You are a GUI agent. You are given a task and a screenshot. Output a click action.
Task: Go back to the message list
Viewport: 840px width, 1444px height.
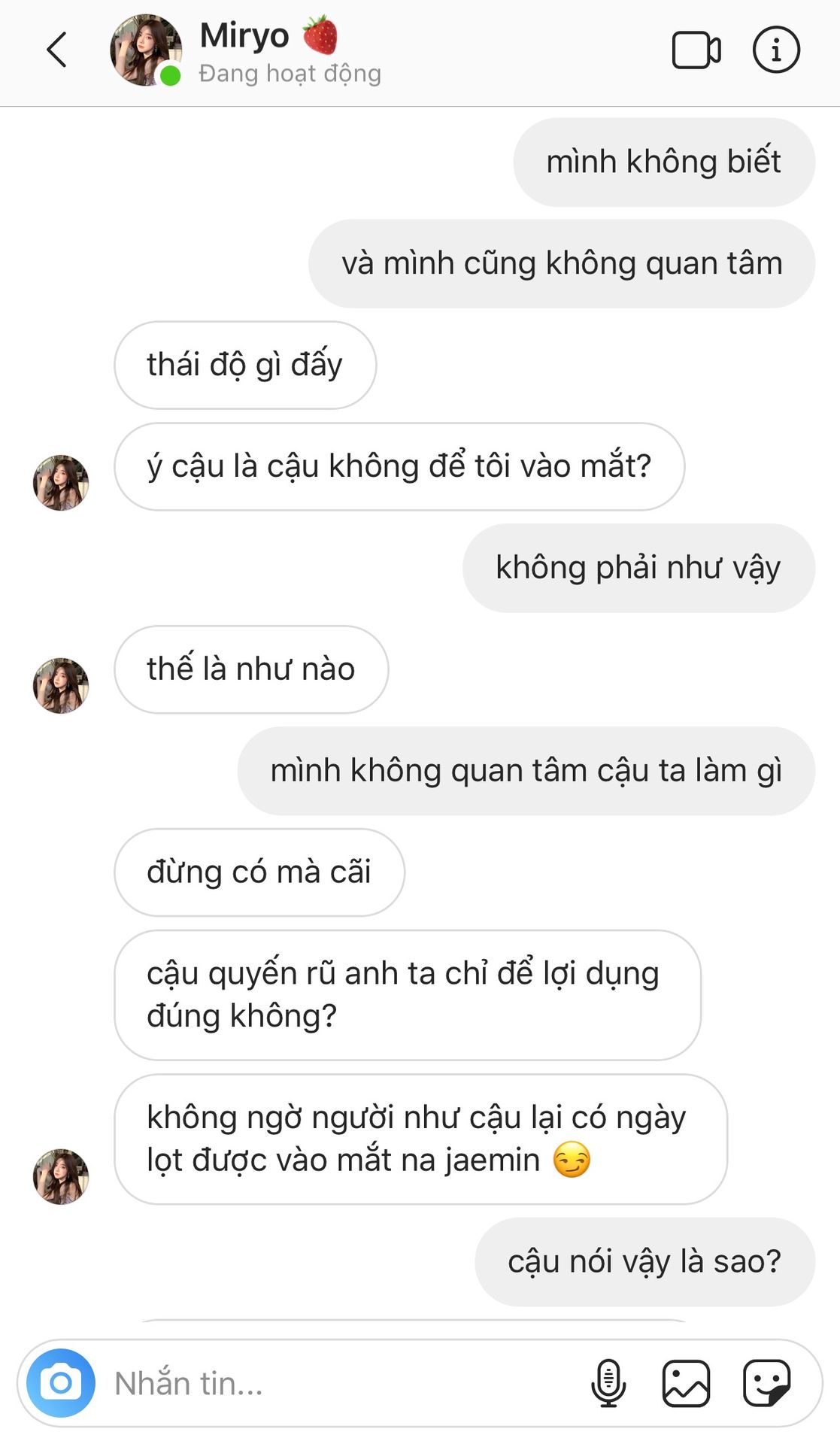[x=57, y=50]
